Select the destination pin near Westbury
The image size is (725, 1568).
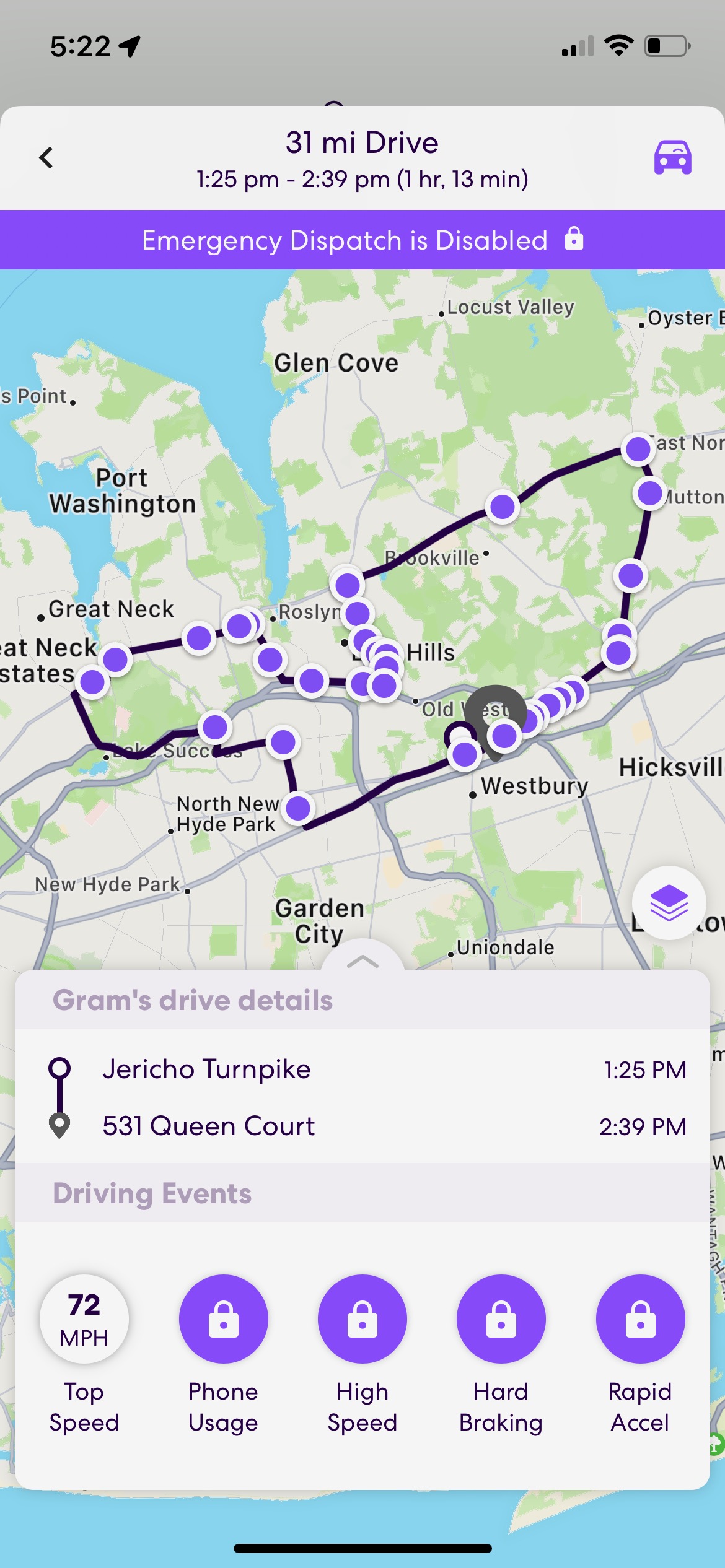pos(494,712)
